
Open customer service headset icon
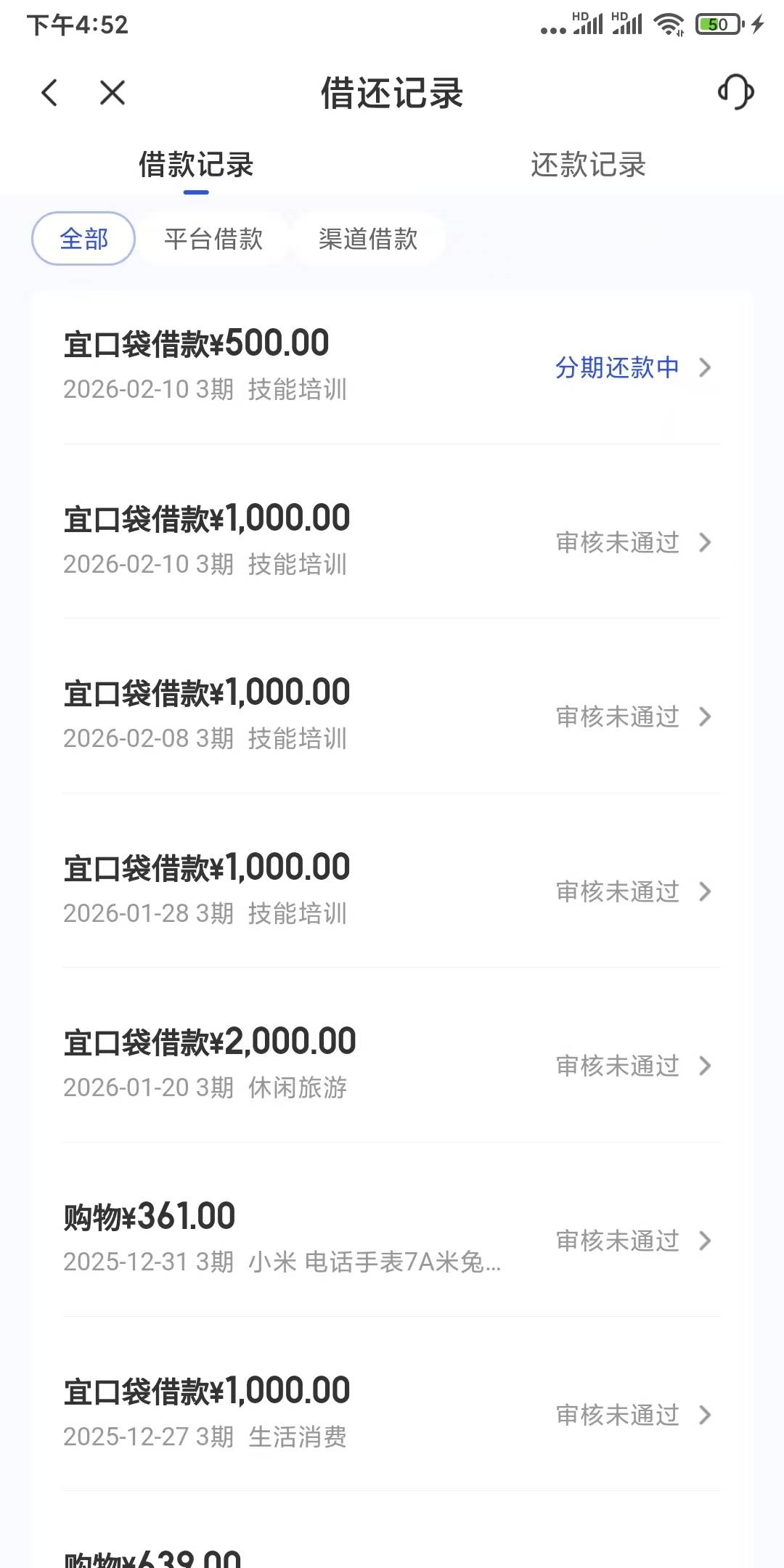(x=735, y=93)
